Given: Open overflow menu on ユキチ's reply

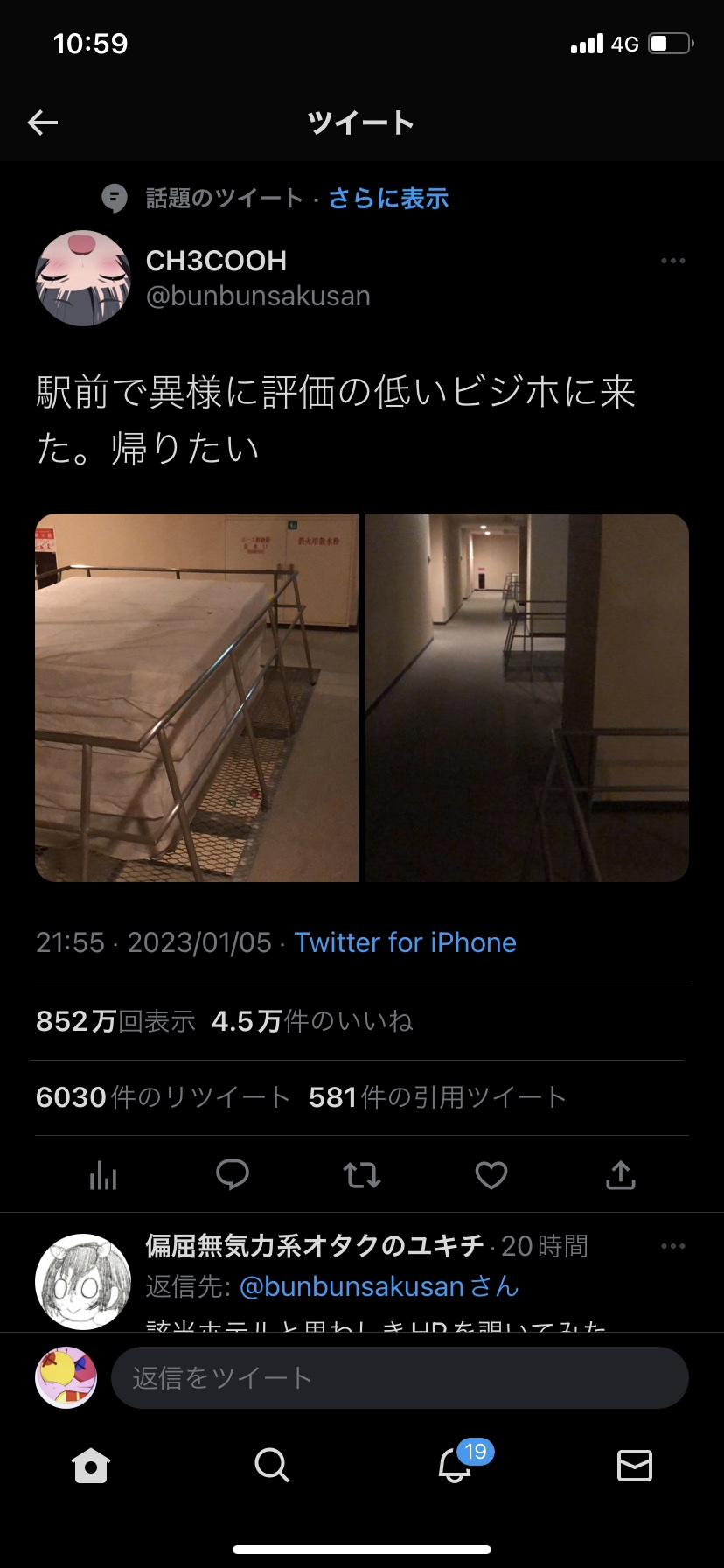Looking at the screenshot, I should [672, 1246].
